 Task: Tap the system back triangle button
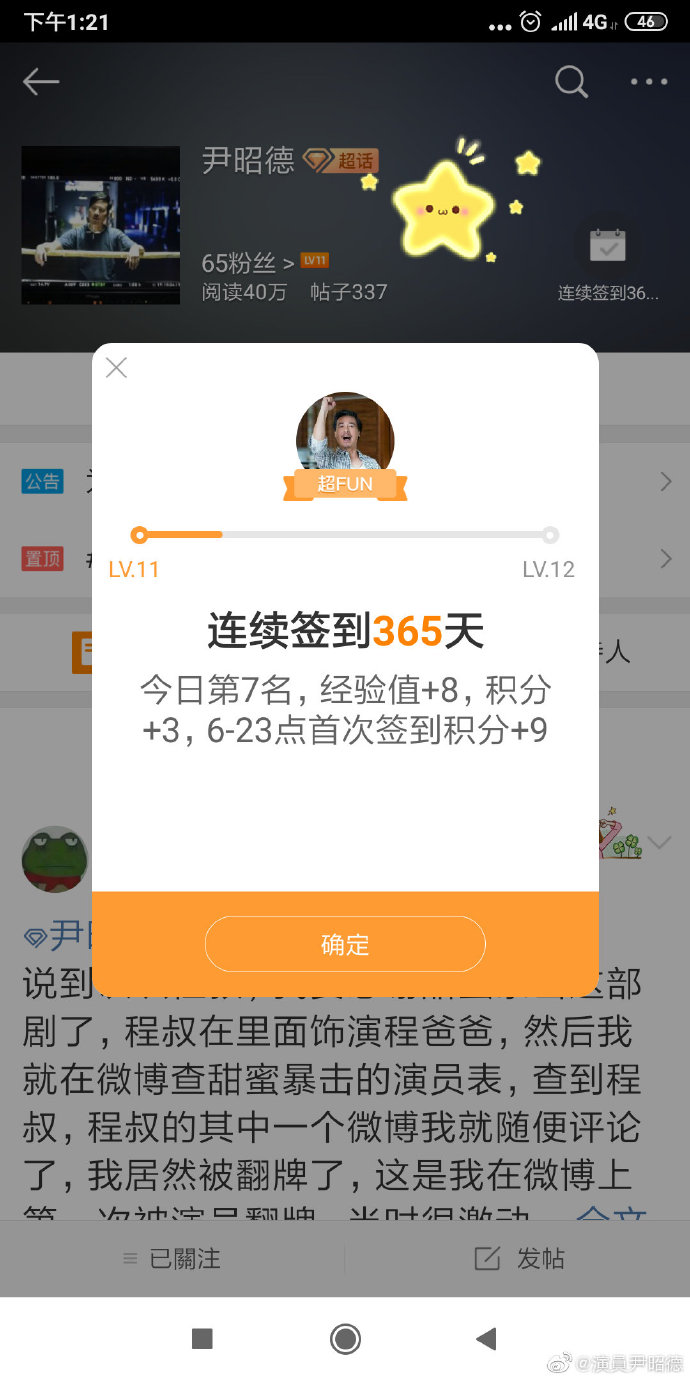pos(487,1338)
